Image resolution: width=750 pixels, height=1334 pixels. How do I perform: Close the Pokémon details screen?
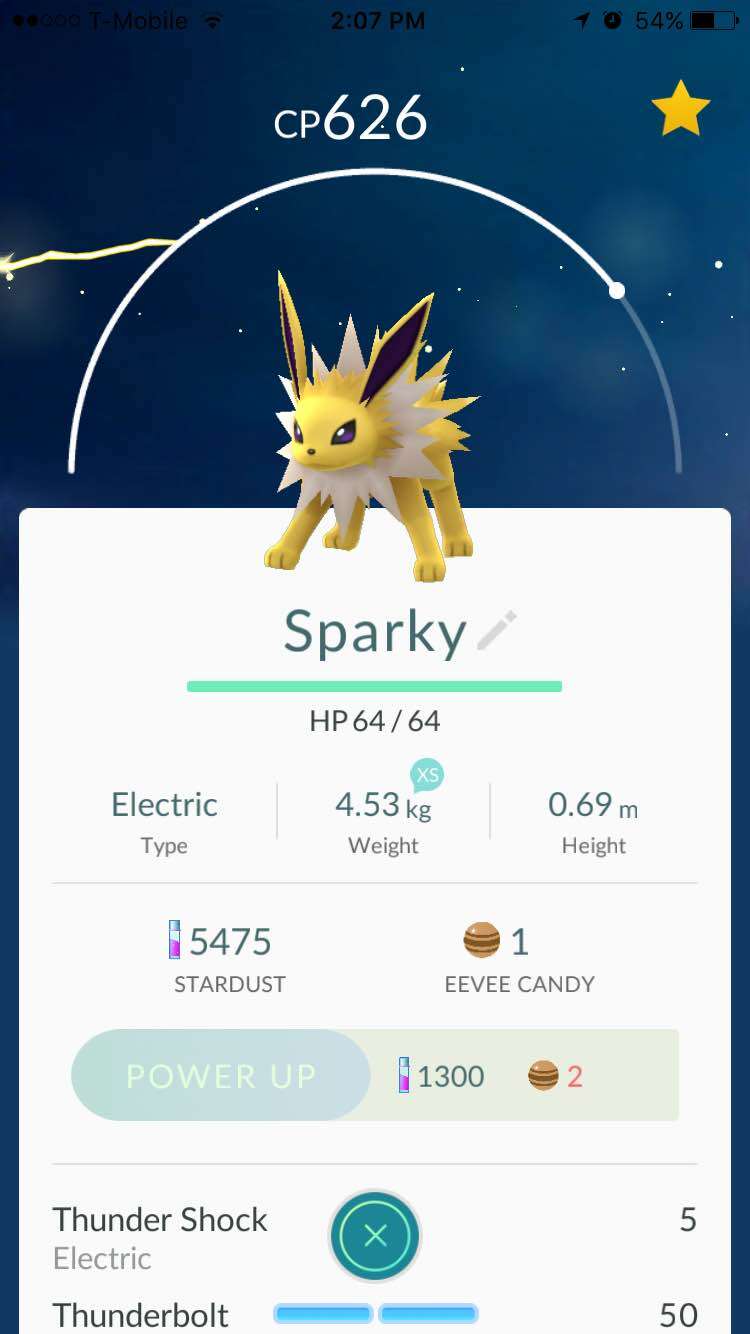(375, 1236)
